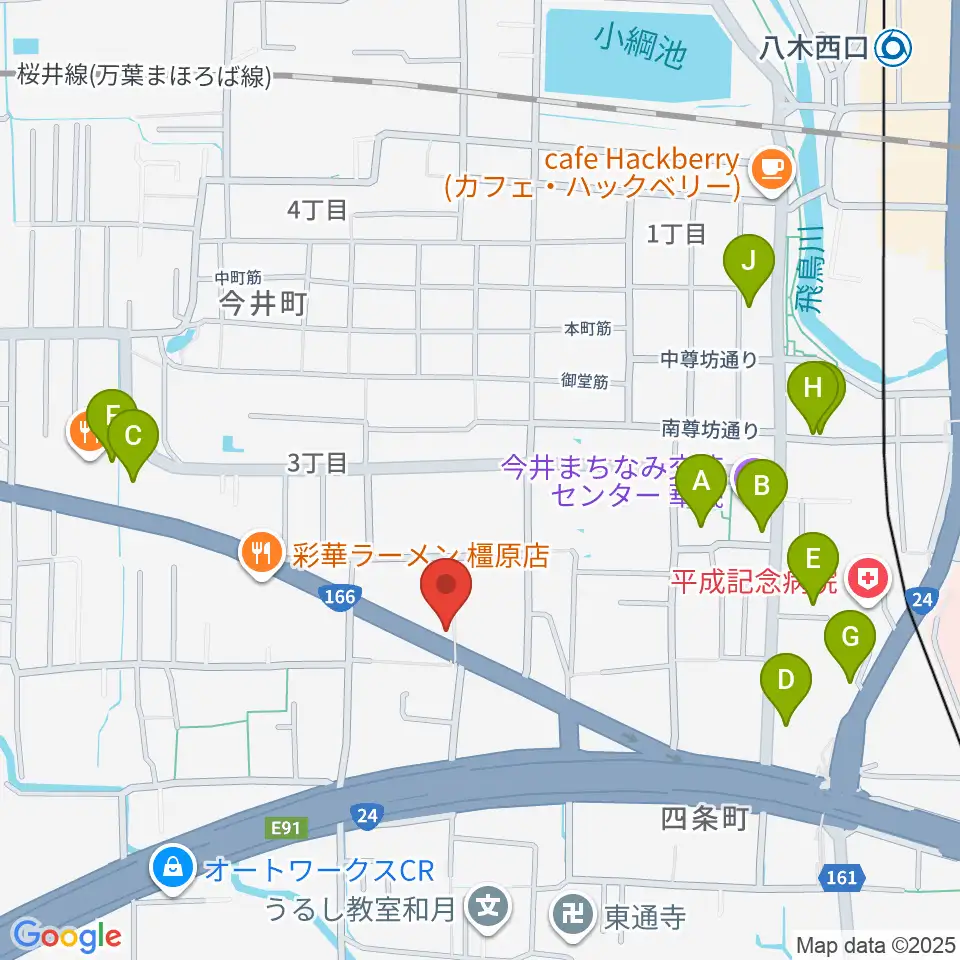
Task: Tap the red location pin
Action: (446, 588)
